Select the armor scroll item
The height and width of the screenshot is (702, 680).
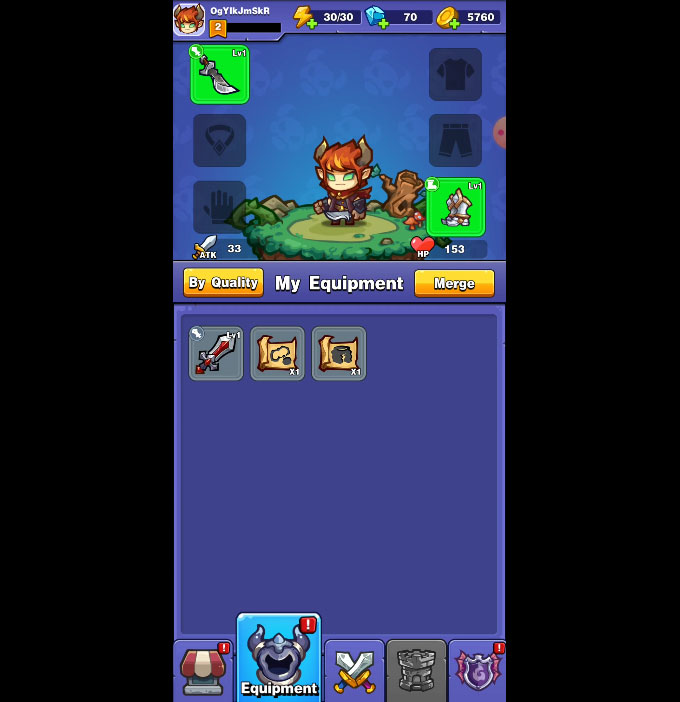(x=339, y=354)
